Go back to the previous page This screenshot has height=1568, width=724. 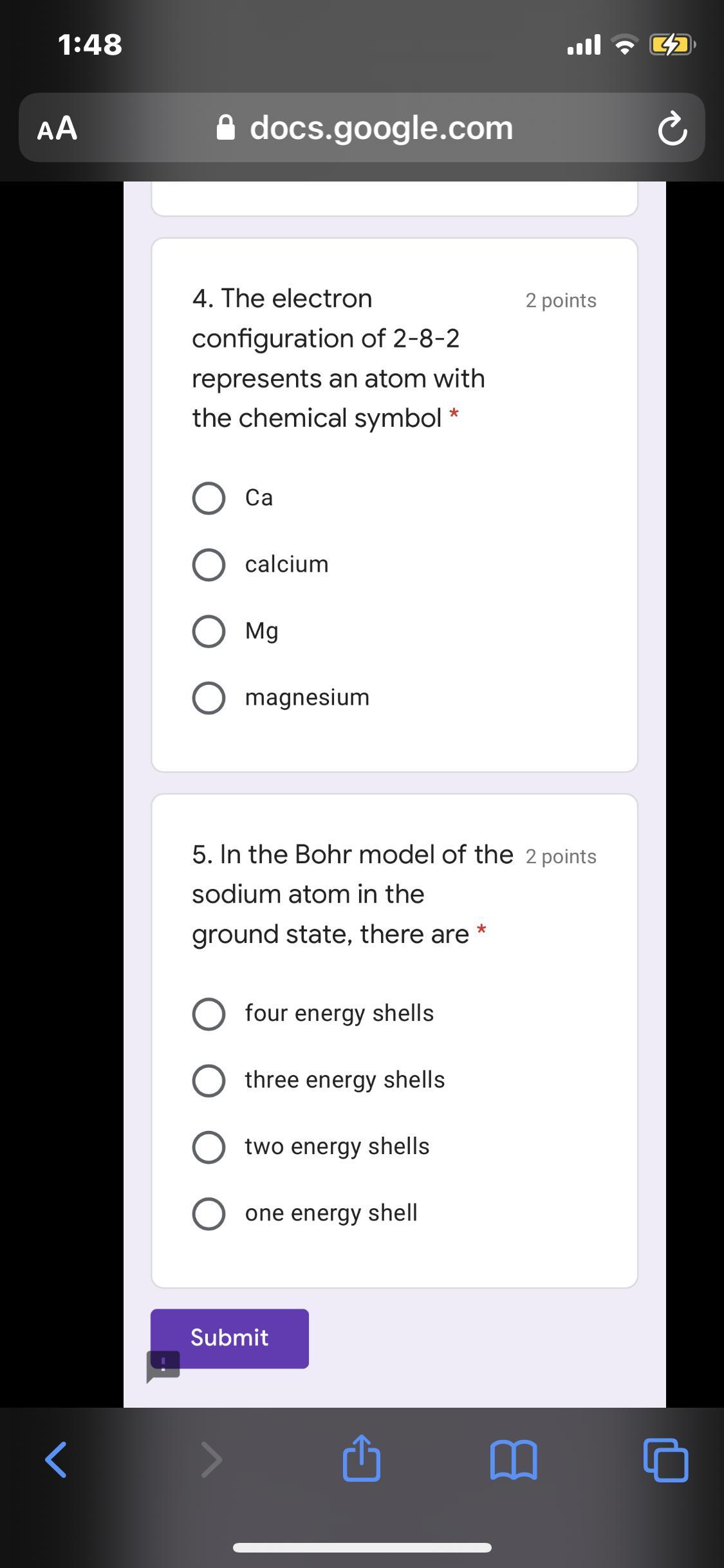[x=56, y=1459]
